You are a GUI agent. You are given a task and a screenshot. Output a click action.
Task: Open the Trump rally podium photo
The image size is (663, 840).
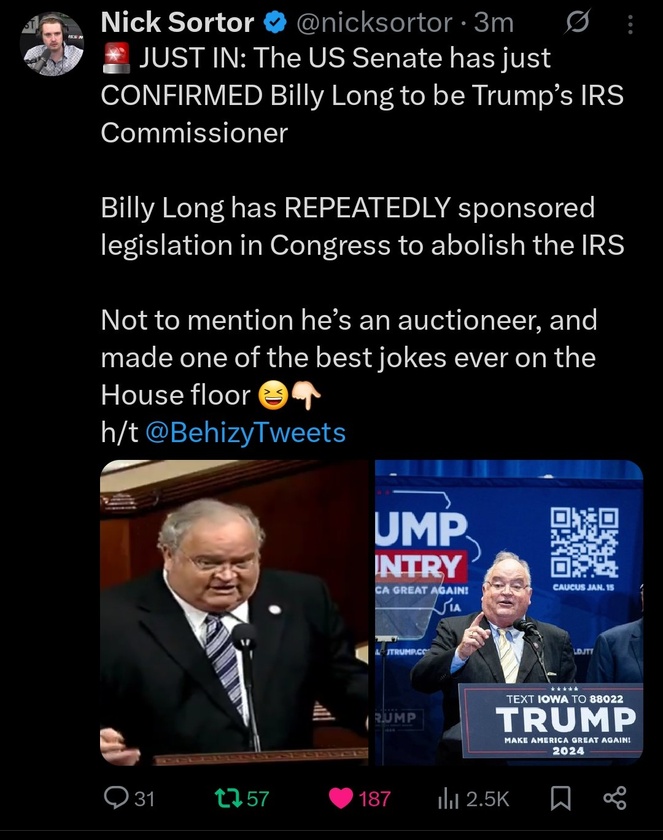(509, 613)
